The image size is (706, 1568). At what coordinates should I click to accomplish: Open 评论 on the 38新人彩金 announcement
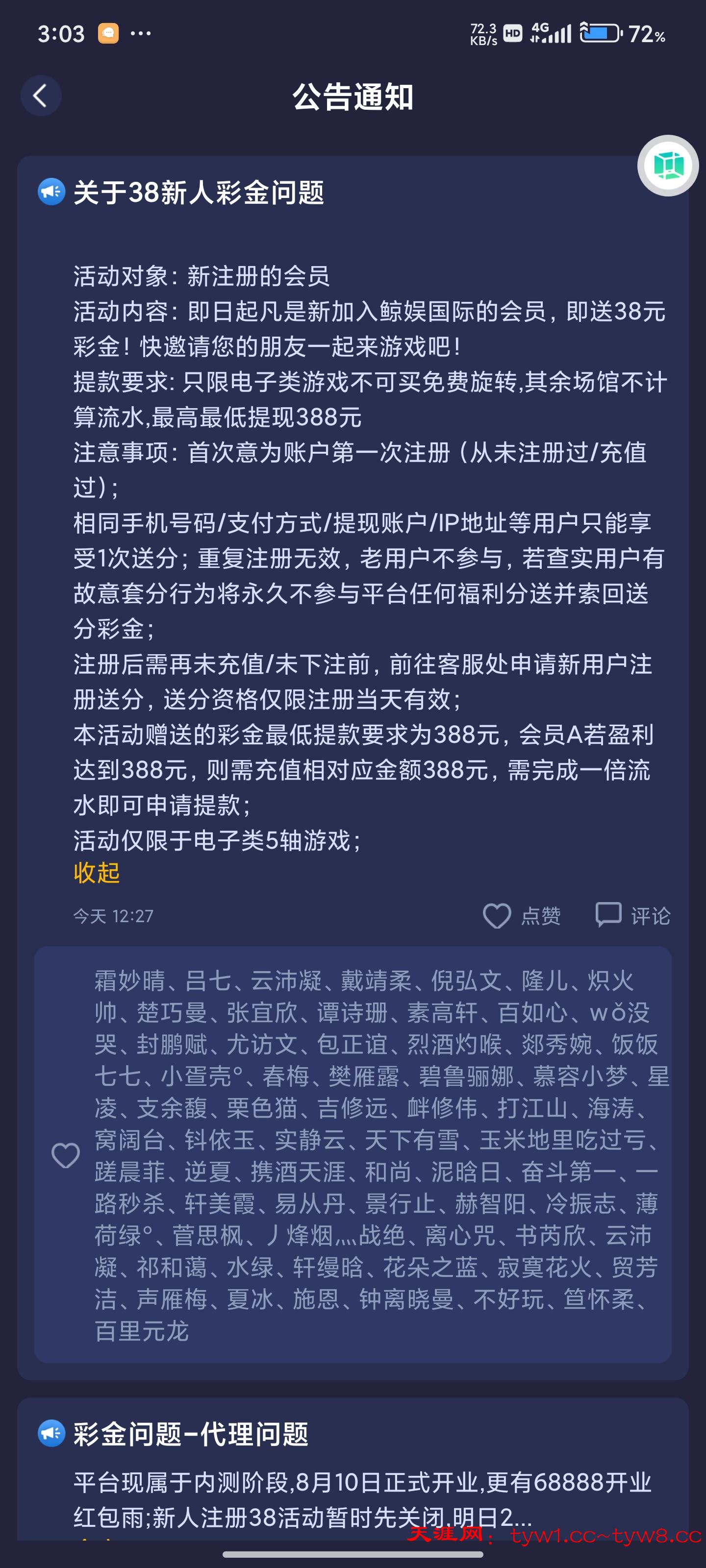click(x=632, y=915)
